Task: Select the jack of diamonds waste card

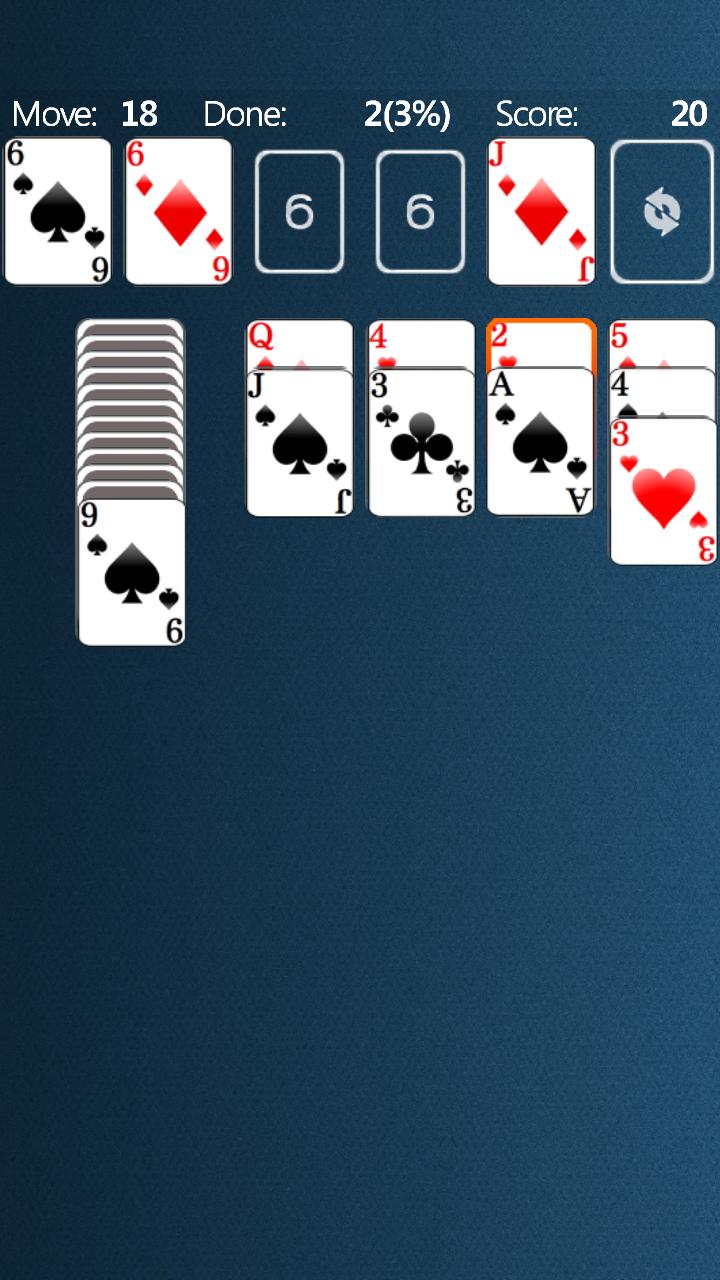Action: 541,212
